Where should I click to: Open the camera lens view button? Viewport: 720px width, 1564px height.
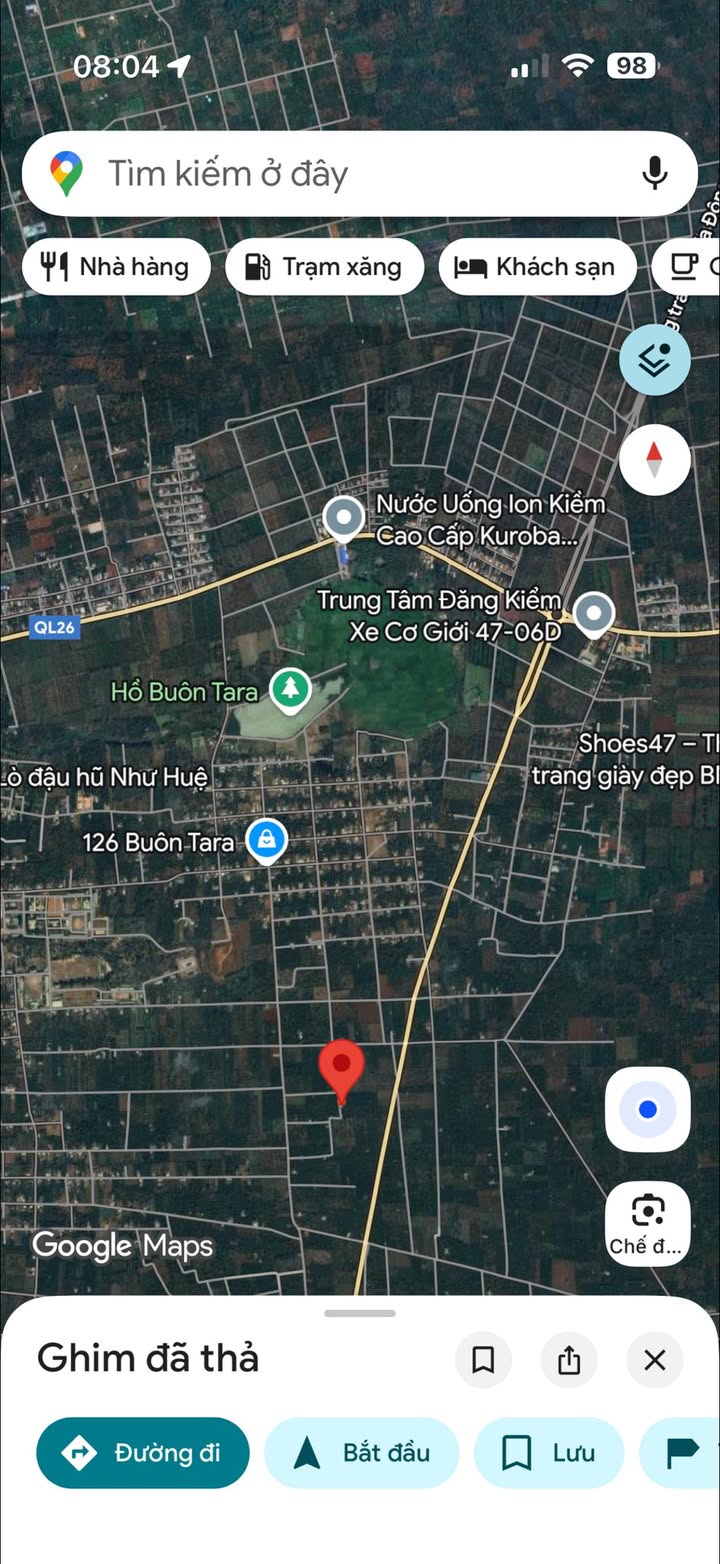[647, 1222]
